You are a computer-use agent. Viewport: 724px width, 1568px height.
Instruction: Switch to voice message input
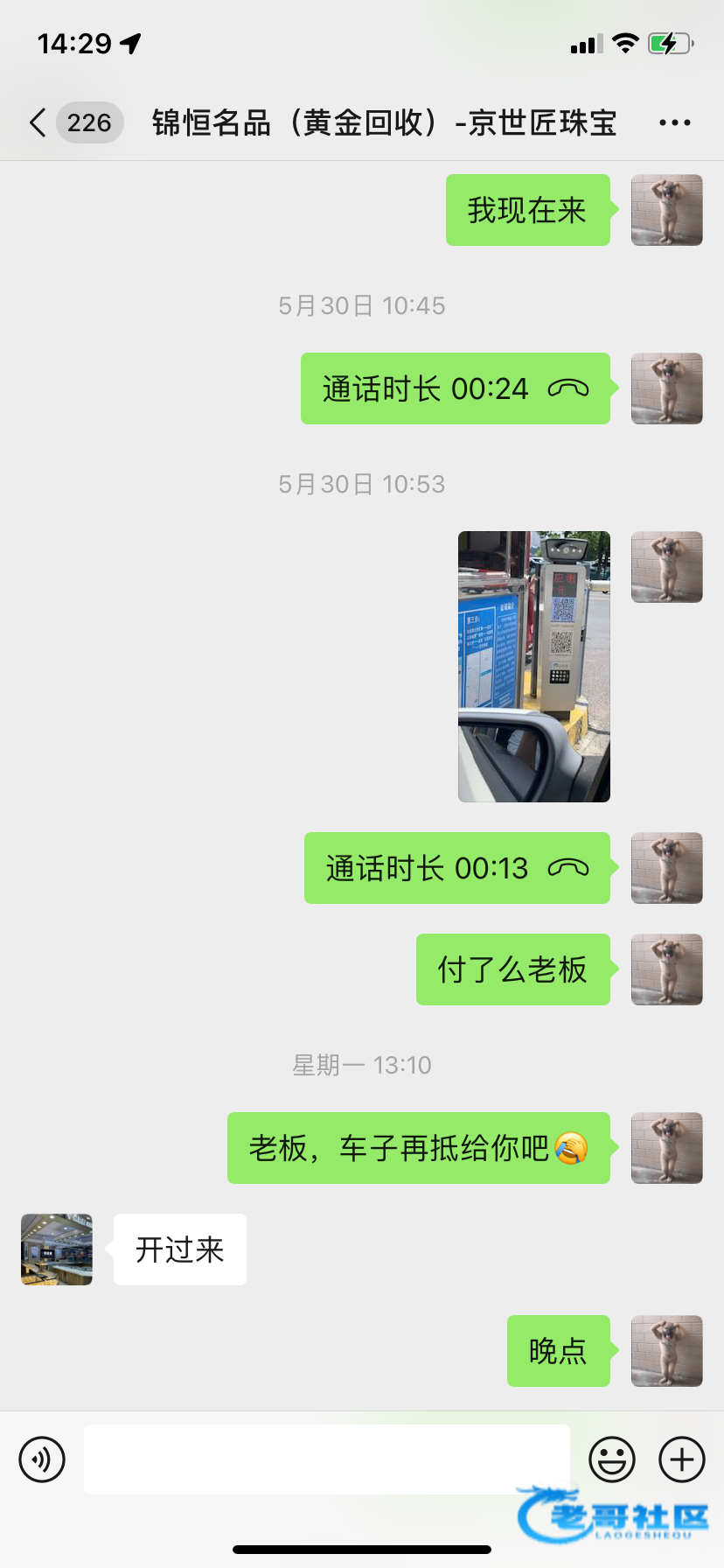(42, 1459)
